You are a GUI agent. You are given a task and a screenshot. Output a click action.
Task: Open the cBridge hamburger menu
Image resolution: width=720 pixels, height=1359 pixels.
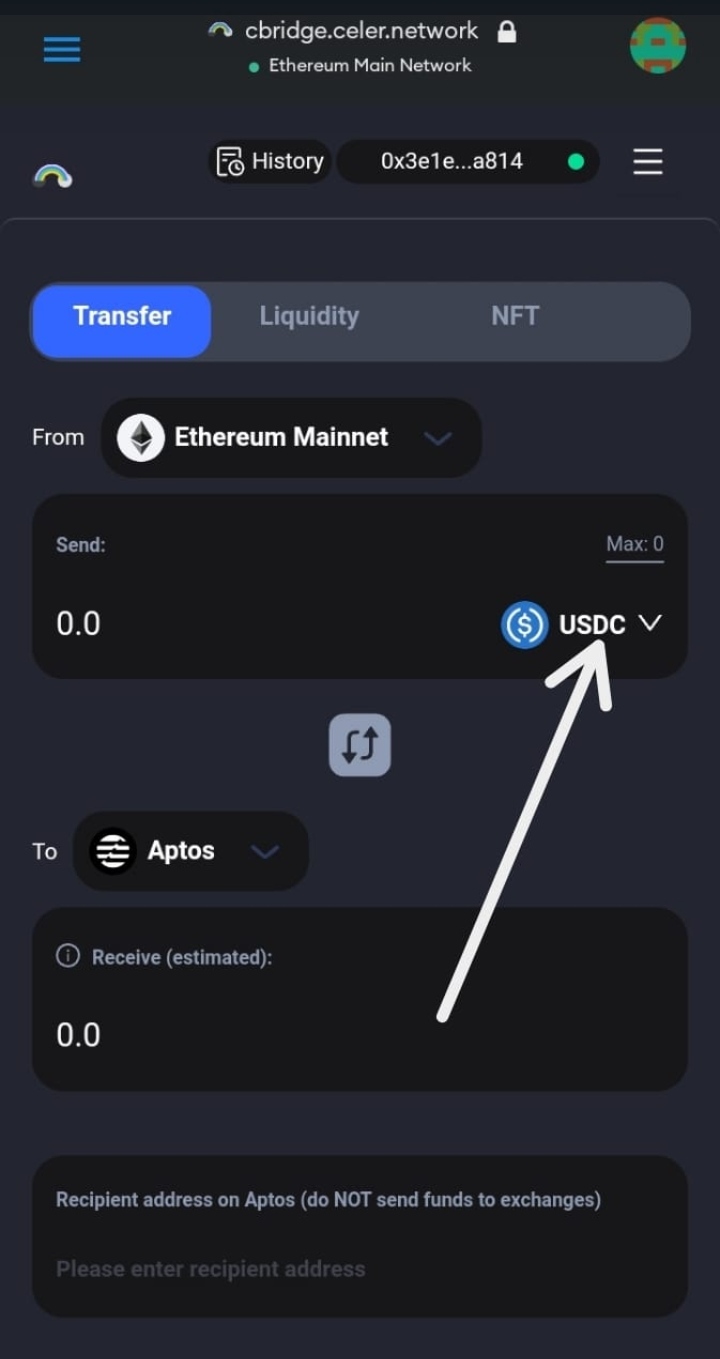648,161
